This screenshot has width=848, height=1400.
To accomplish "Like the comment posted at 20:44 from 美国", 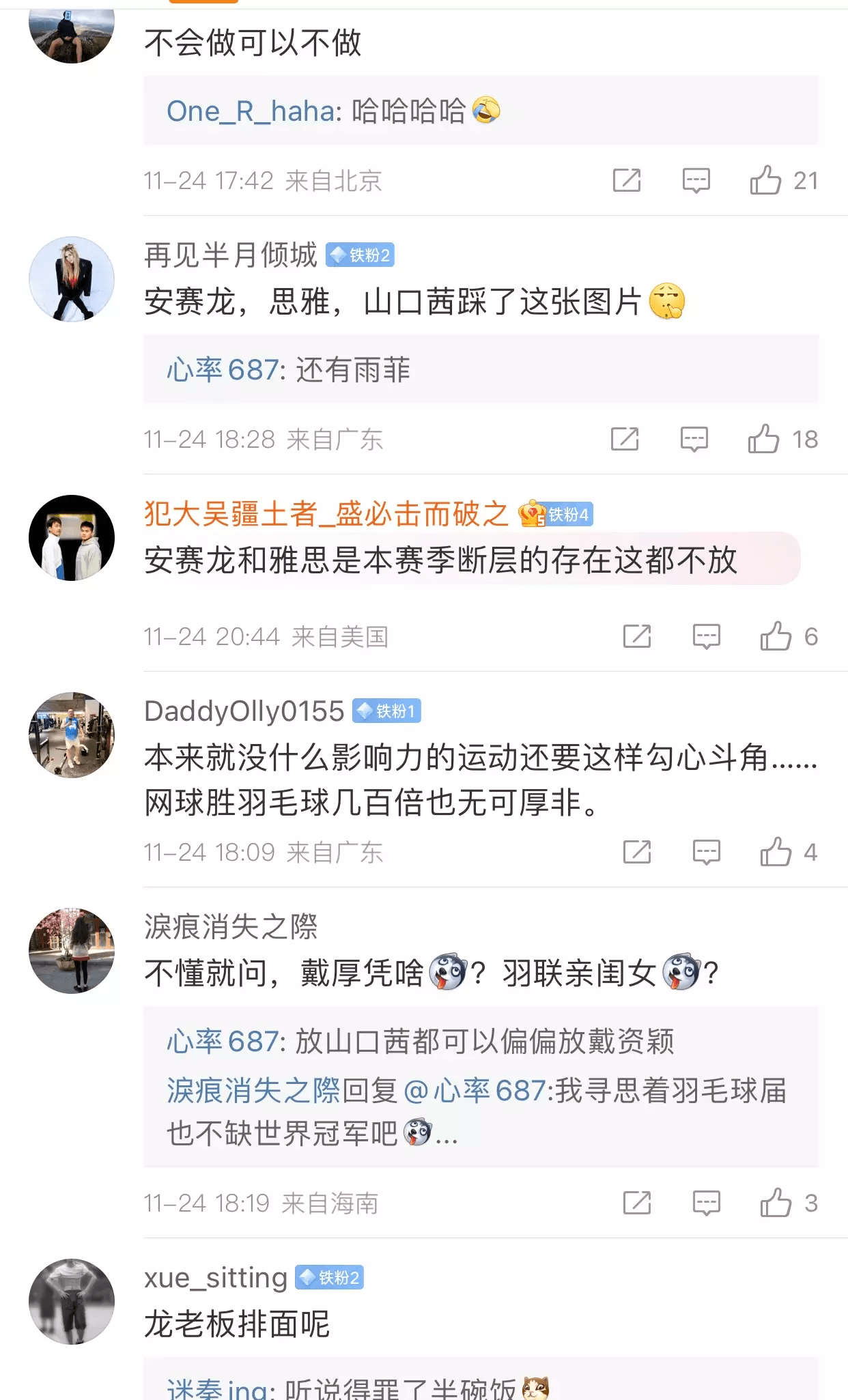I will tap(776, 636).
